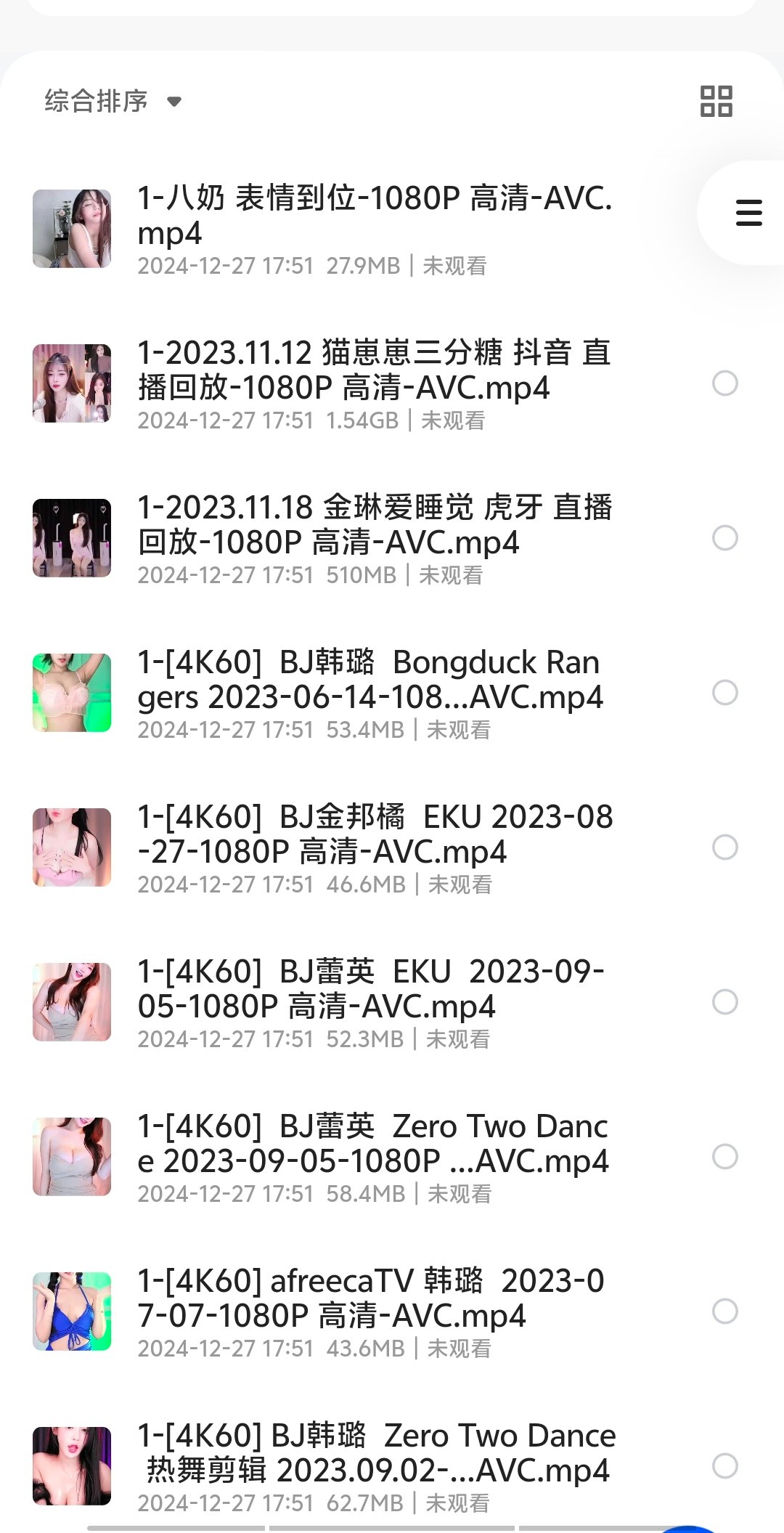Switch to grid view layout

(x=716, y=101)
